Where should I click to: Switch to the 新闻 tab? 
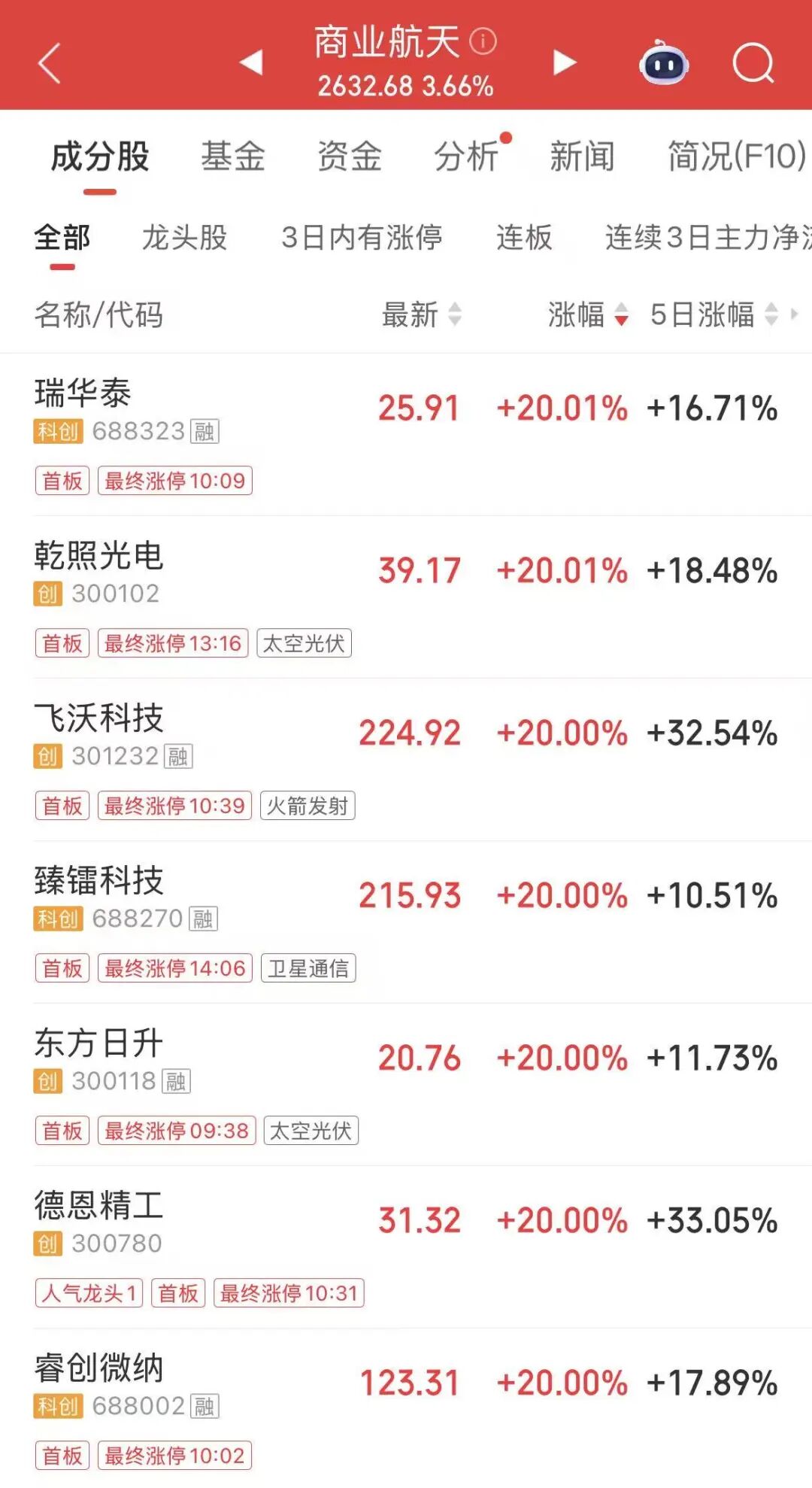[x=582, y=156]
